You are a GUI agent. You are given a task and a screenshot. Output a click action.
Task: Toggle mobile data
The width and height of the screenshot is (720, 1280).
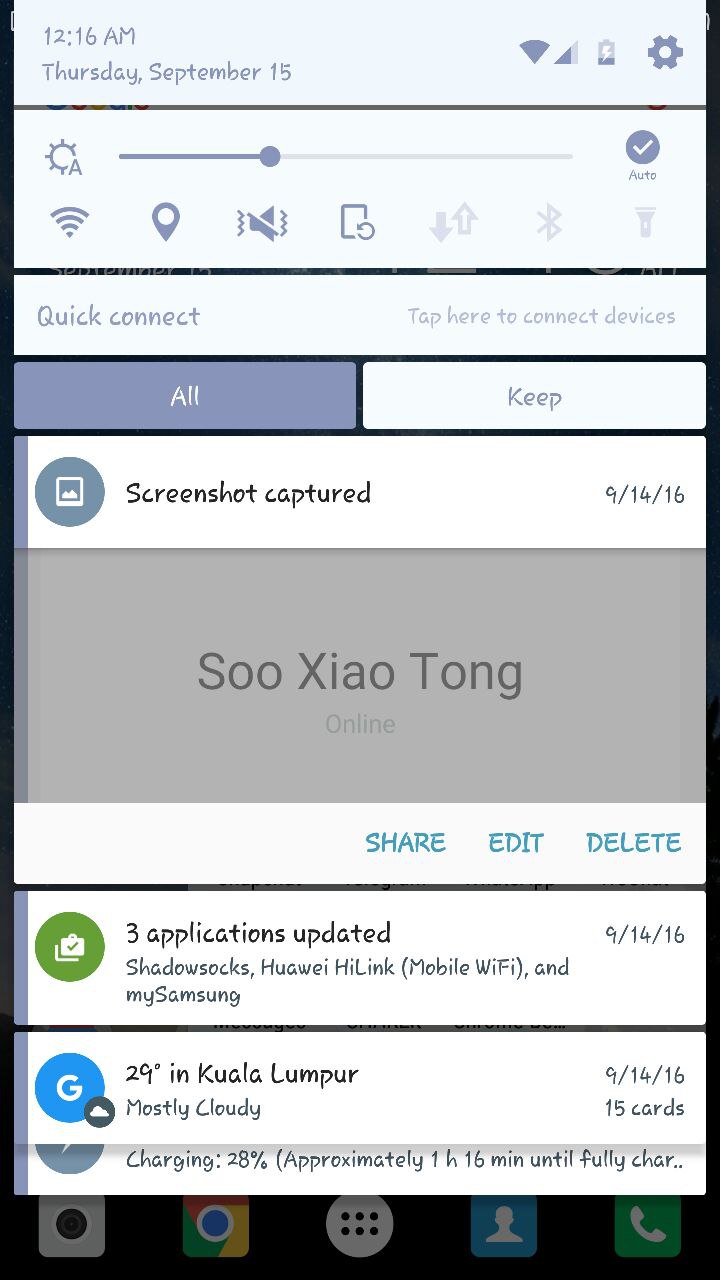pos(453,222)
